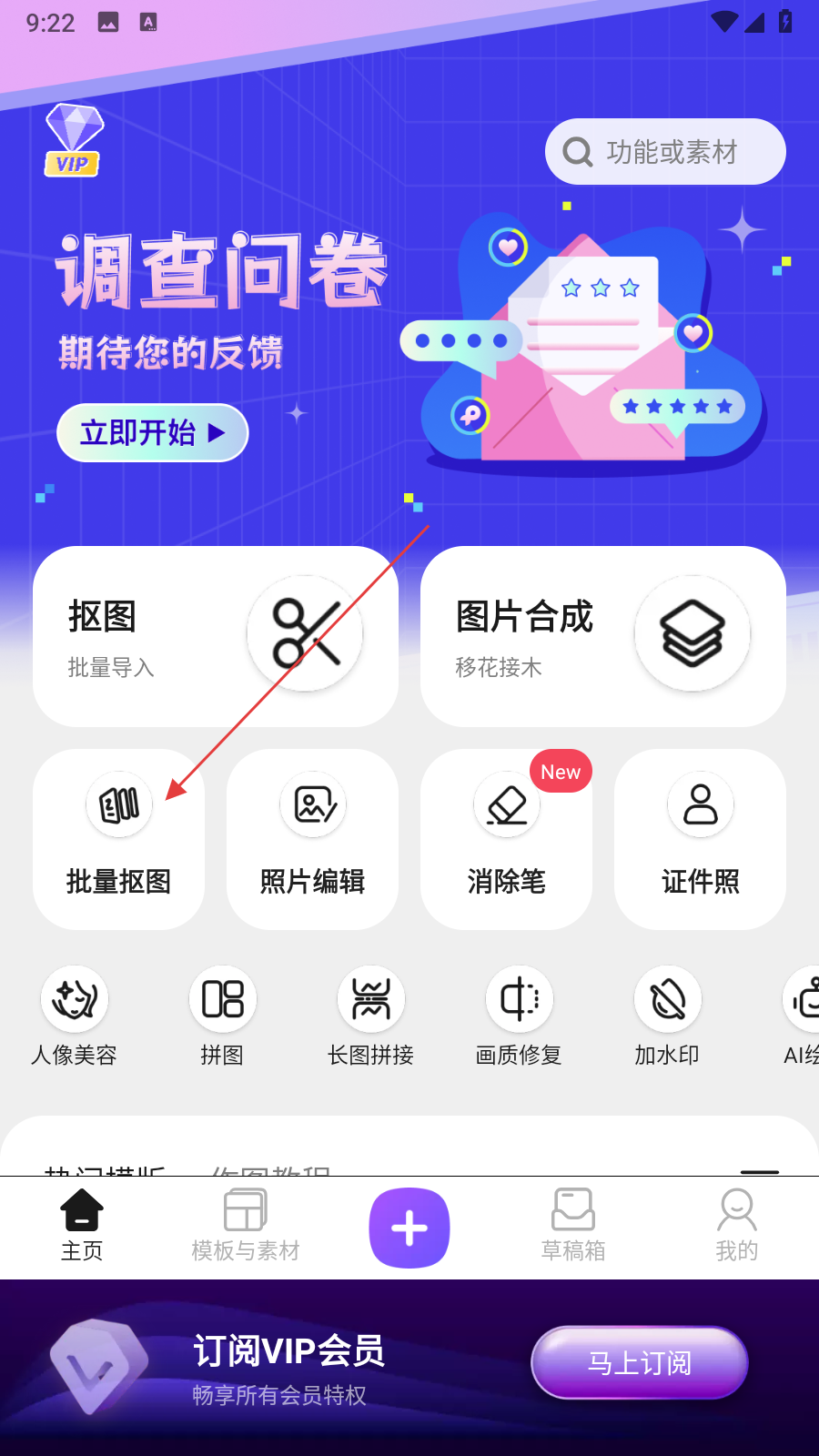This screenshot has height=1456, width=819.
Task: Select 批量抠图 batch cutout
Action: (118, 839)
